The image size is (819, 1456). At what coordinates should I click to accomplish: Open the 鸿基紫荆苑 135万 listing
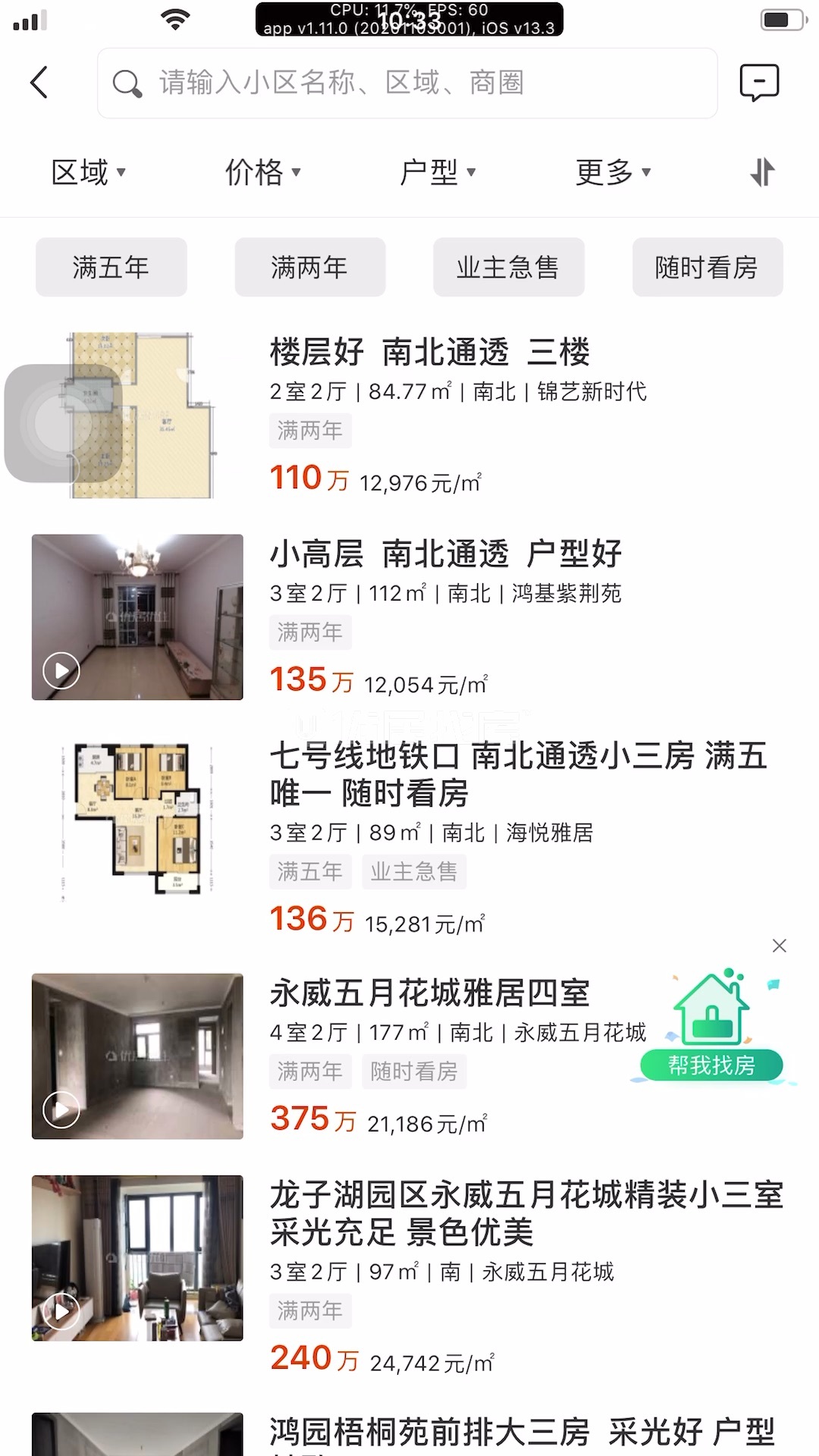tap(455, 616)
